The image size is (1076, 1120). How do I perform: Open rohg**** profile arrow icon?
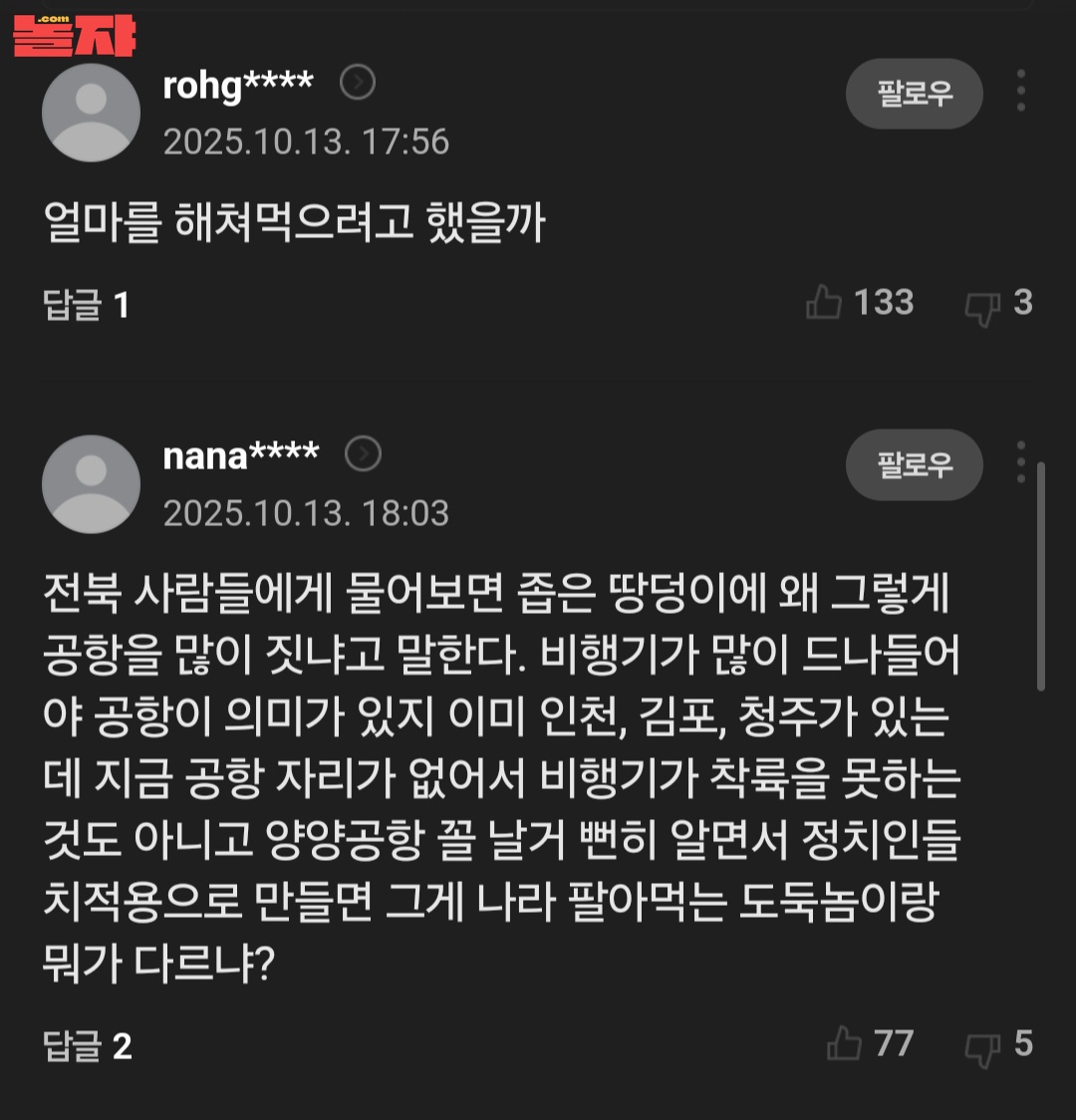click(x=358, y=83)
